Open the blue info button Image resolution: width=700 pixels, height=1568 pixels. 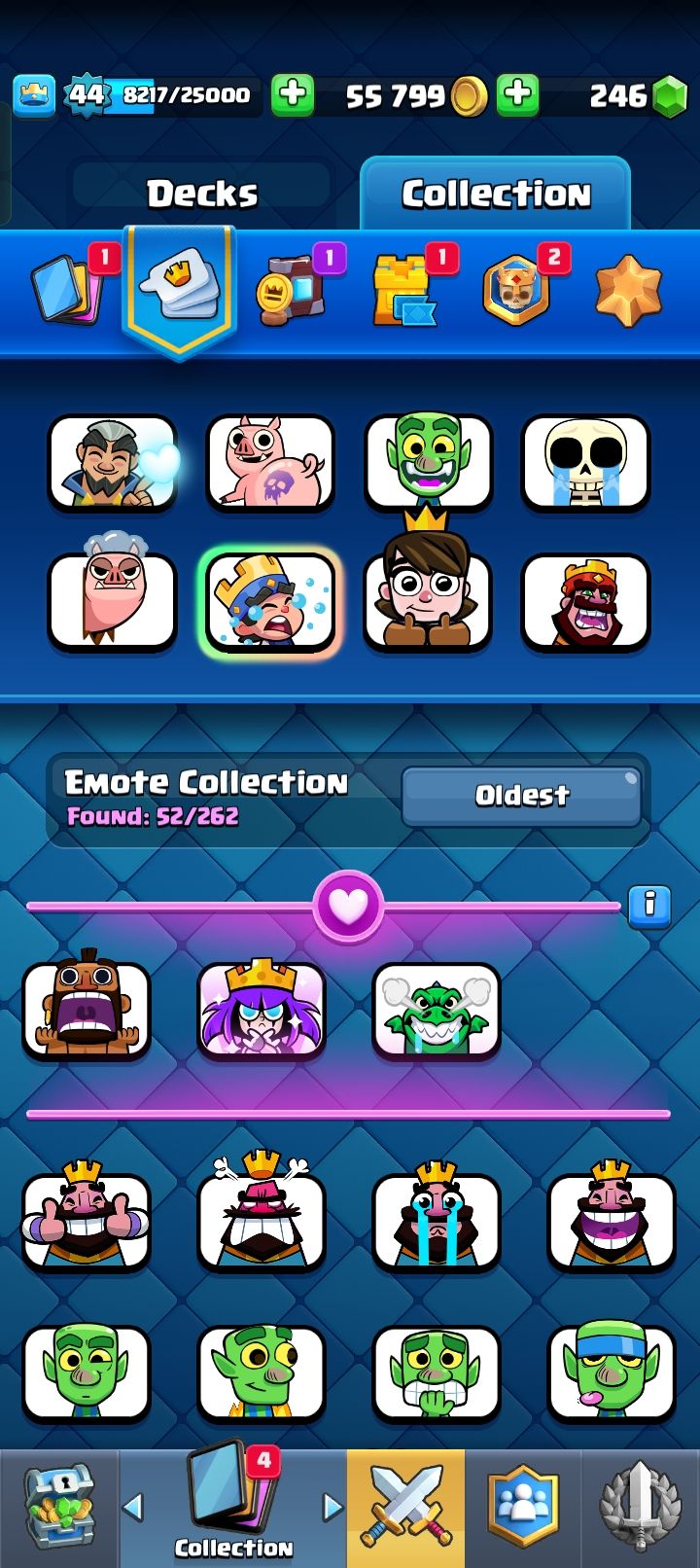click(x=649, y=907)
